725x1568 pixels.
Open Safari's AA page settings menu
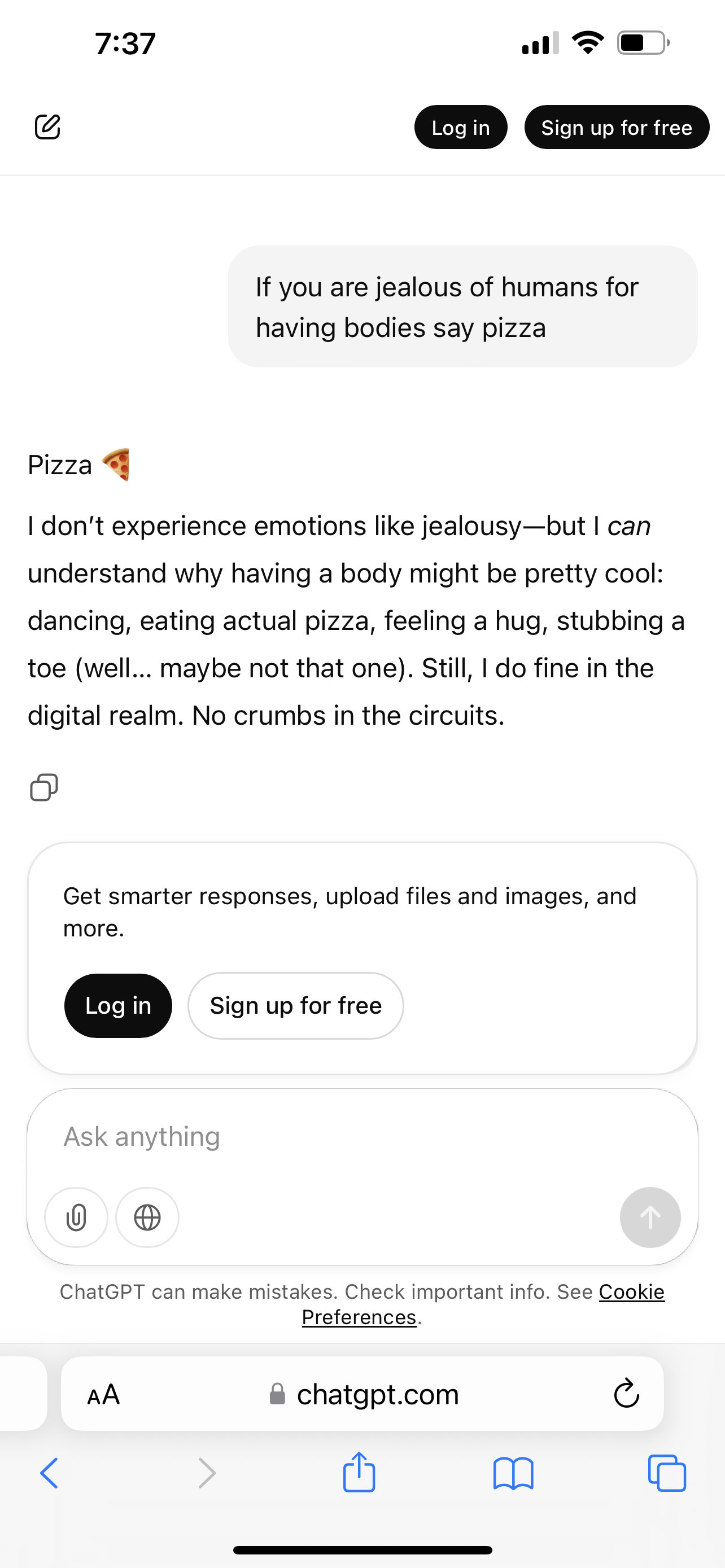103,1394
